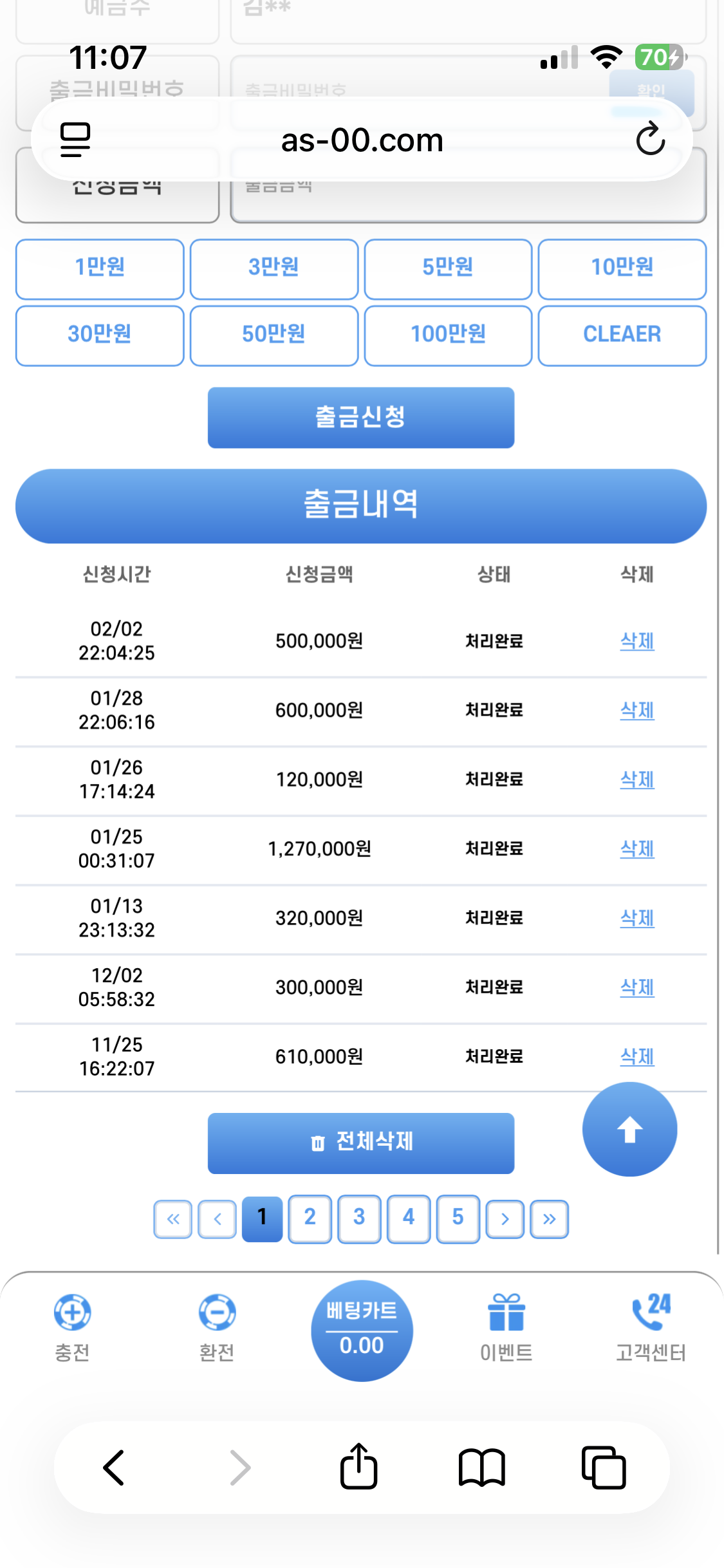Open the 베팅카트 betting cart
The image size is (724, 1568).
click(362, 1330)
